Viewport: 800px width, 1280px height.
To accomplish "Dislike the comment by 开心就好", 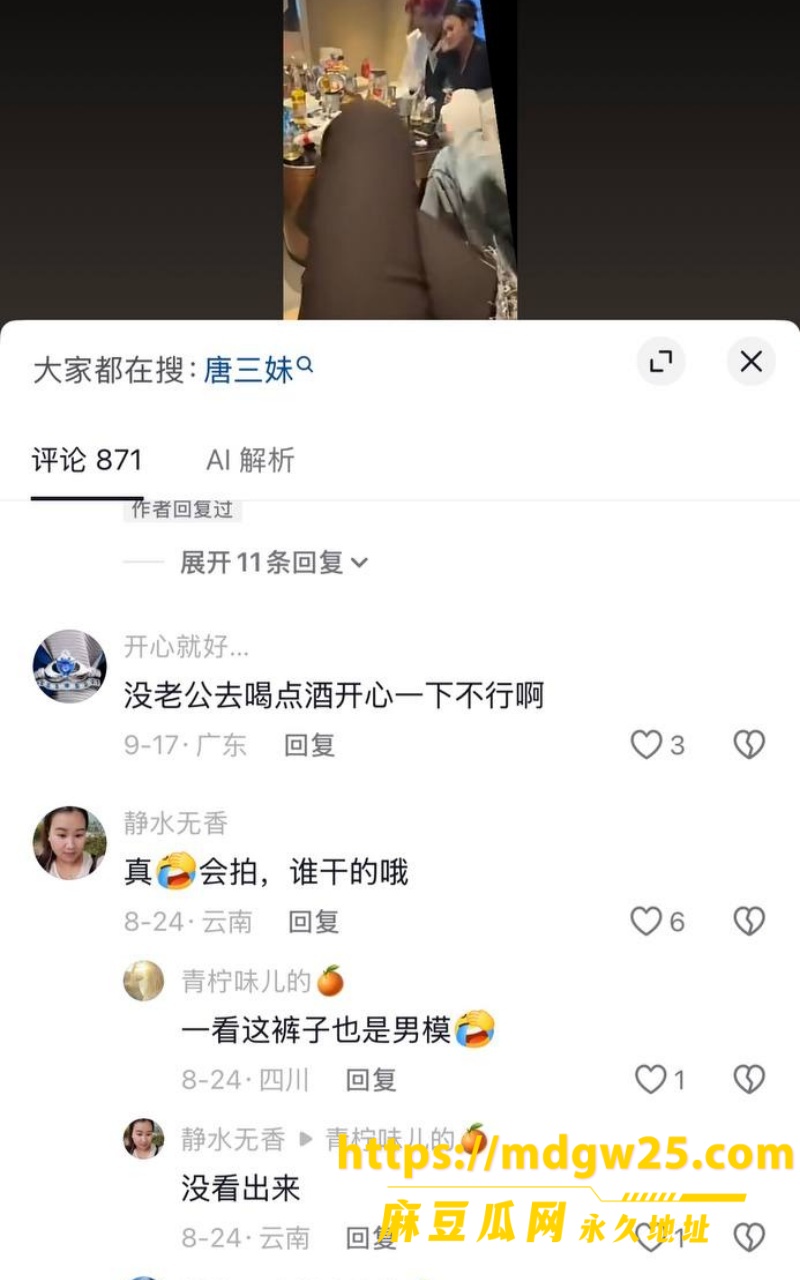I will pyautogui.click(x=749, y=745).
